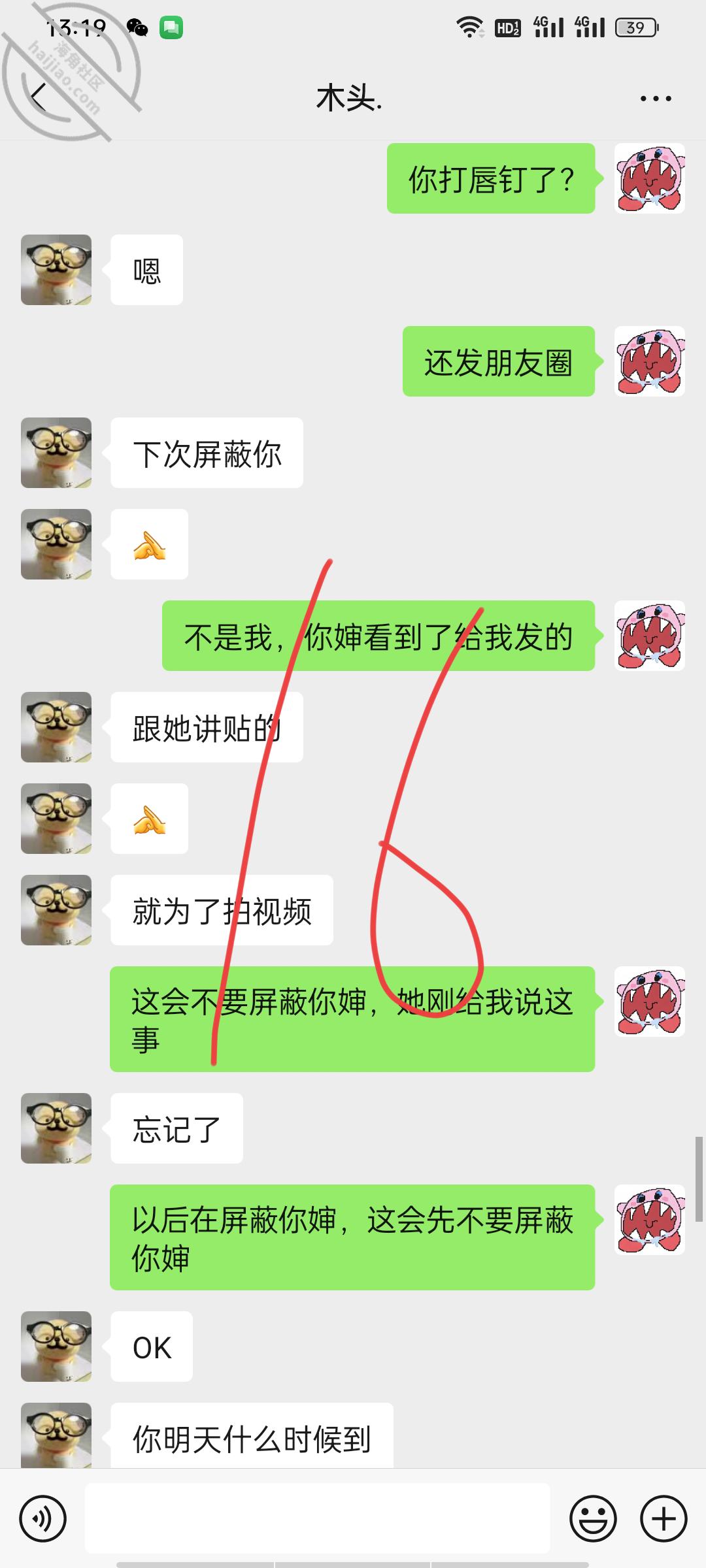Tap the 忘记了 message bubble

(176, 1128)
